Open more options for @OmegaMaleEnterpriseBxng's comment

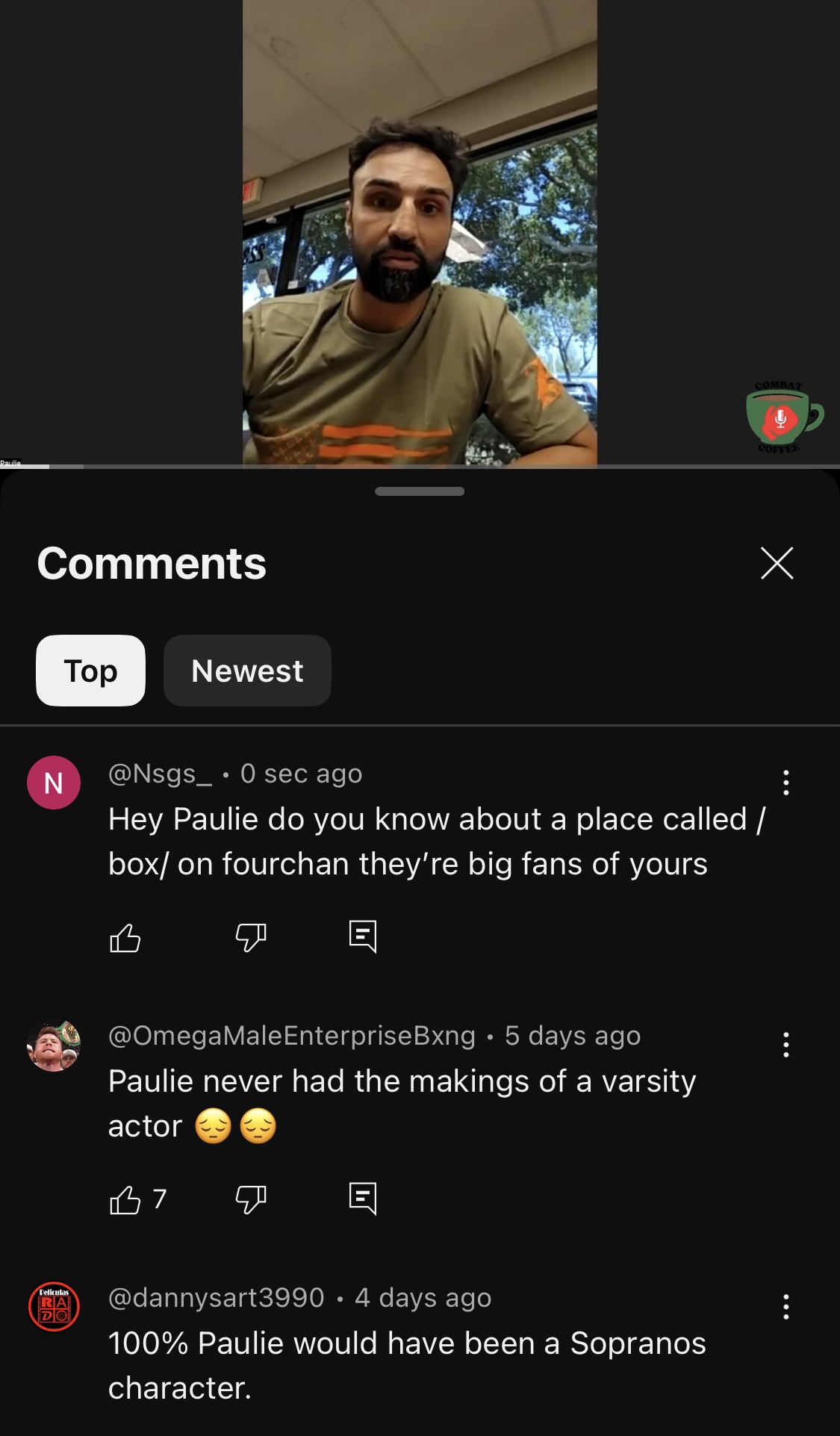785,1045
